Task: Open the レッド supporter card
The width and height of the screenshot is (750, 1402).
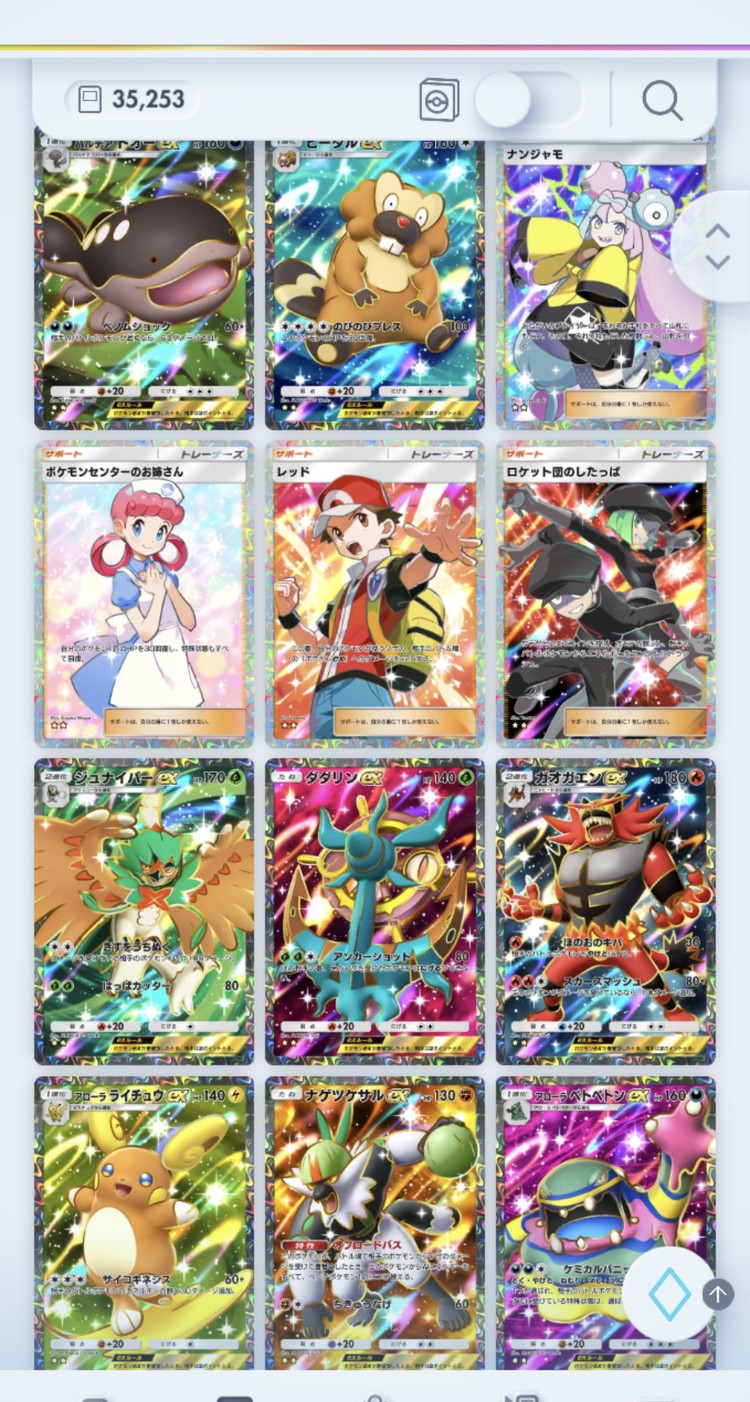Action: [x=375, y=594]
